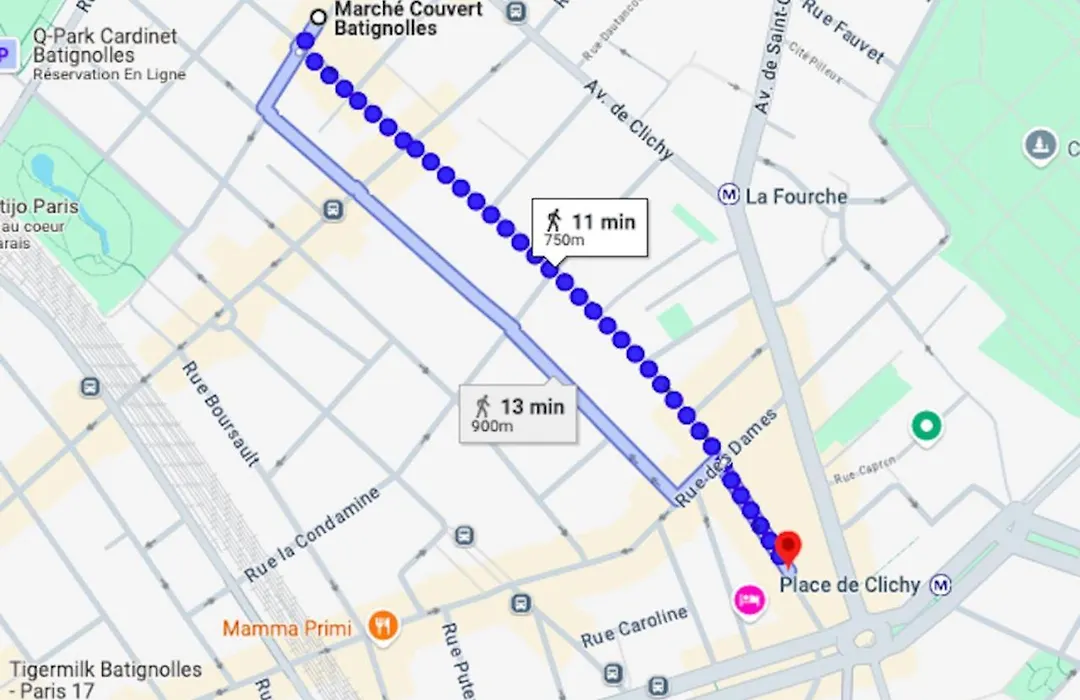The image size is (1080, 700).
Task: Tap the Marché Couvert Batignolles start point
Action: 318,17
